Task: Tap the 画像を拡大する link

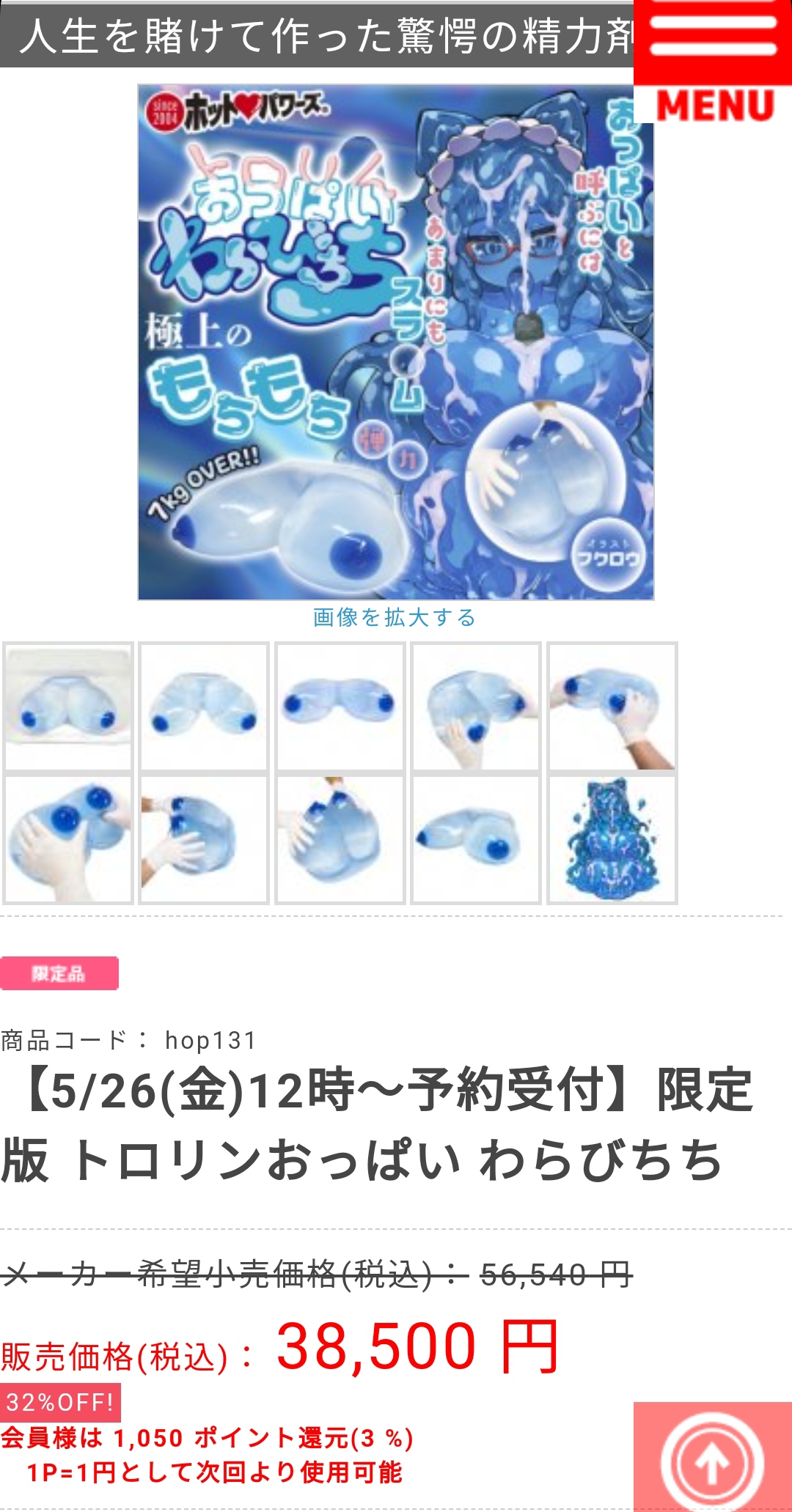Action: [395, 617]
